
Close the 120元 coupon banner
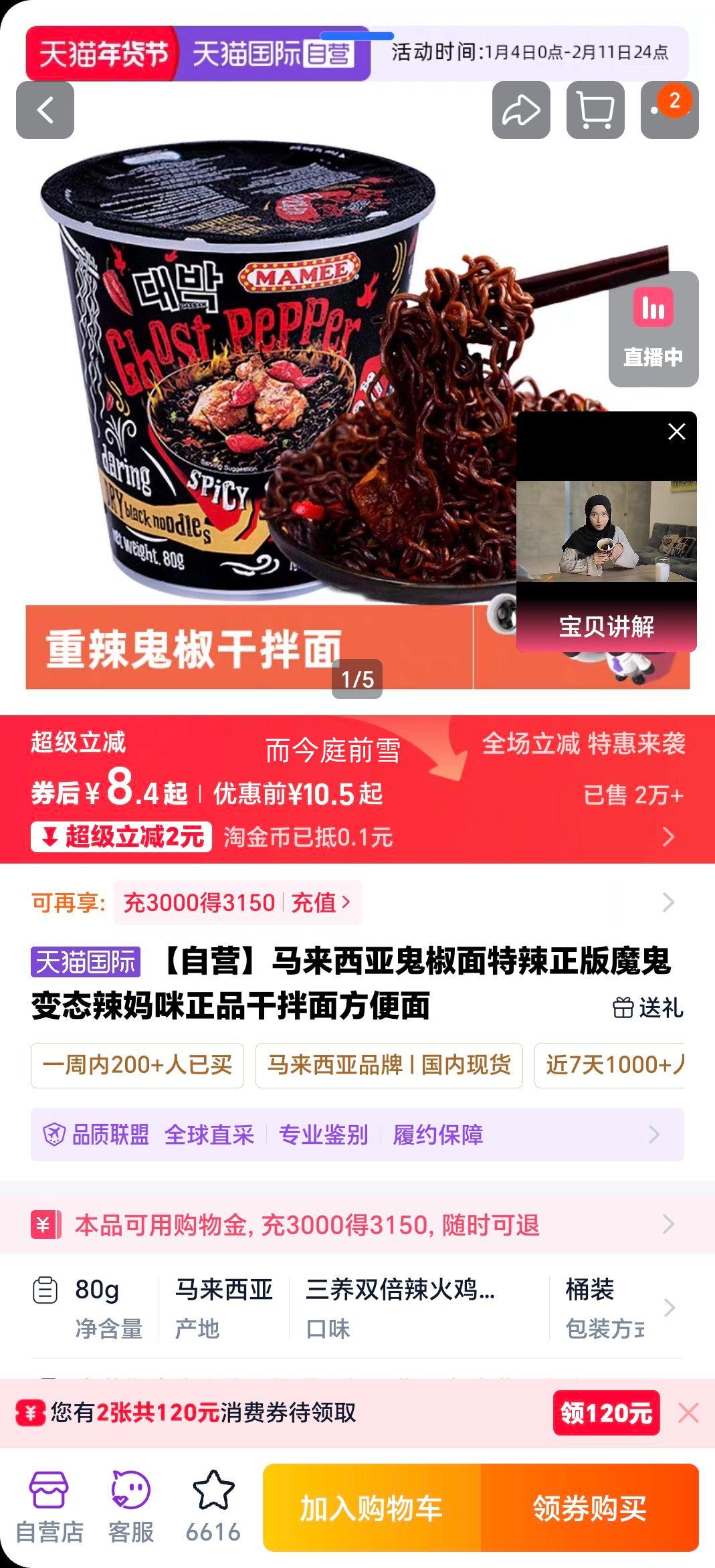[689, 1413]
